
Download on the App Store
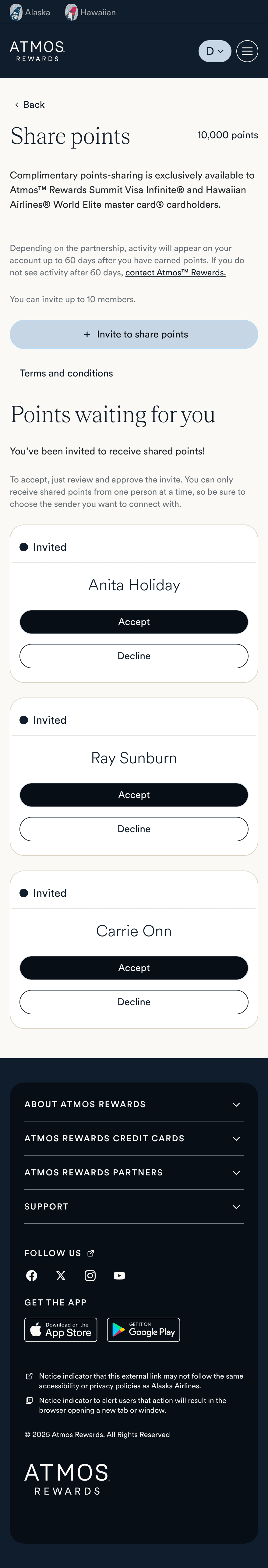click(61, 1330)
